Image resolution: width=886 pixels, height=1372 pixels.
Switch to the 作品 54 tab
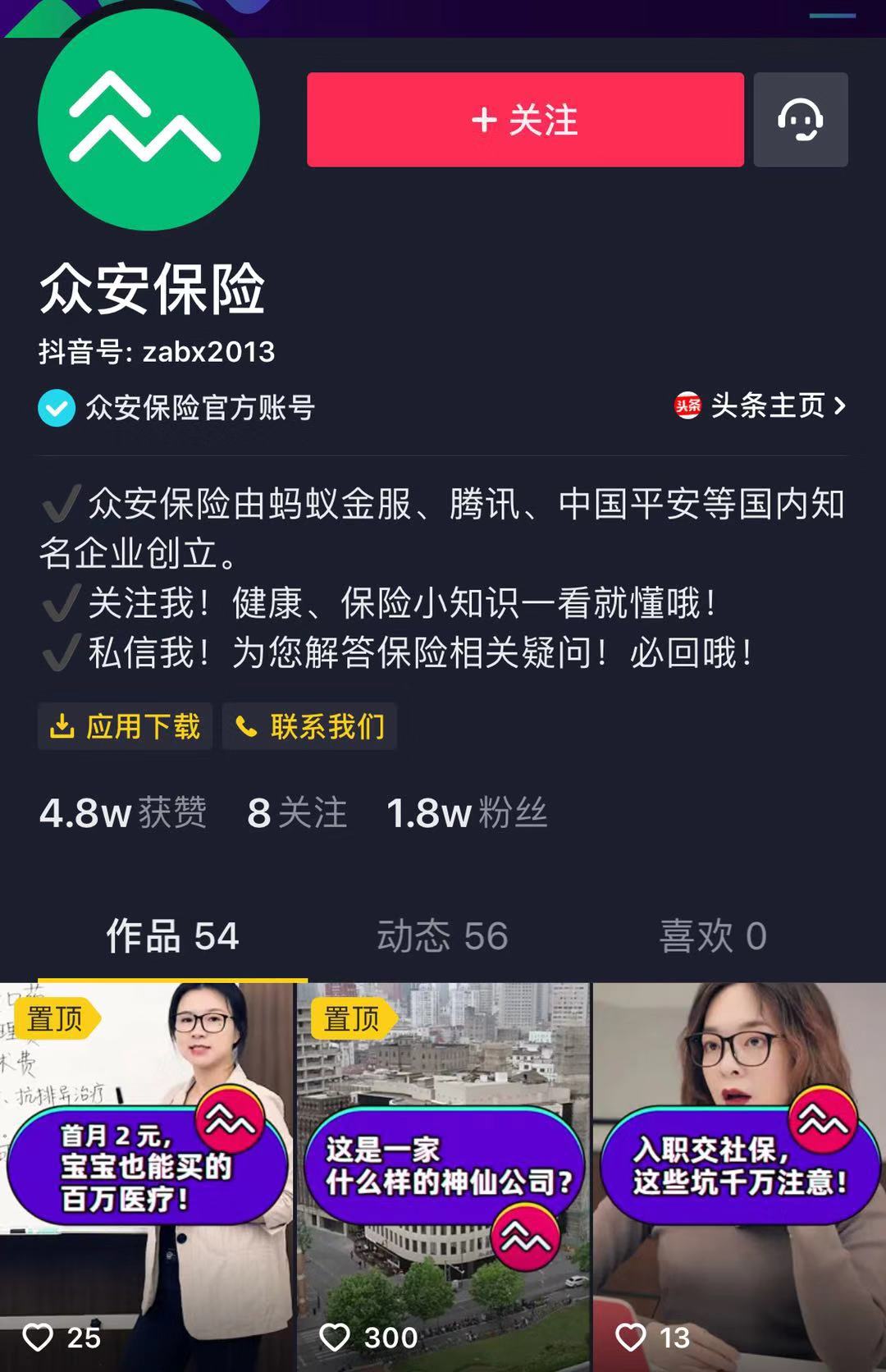[x=172, y=936]
